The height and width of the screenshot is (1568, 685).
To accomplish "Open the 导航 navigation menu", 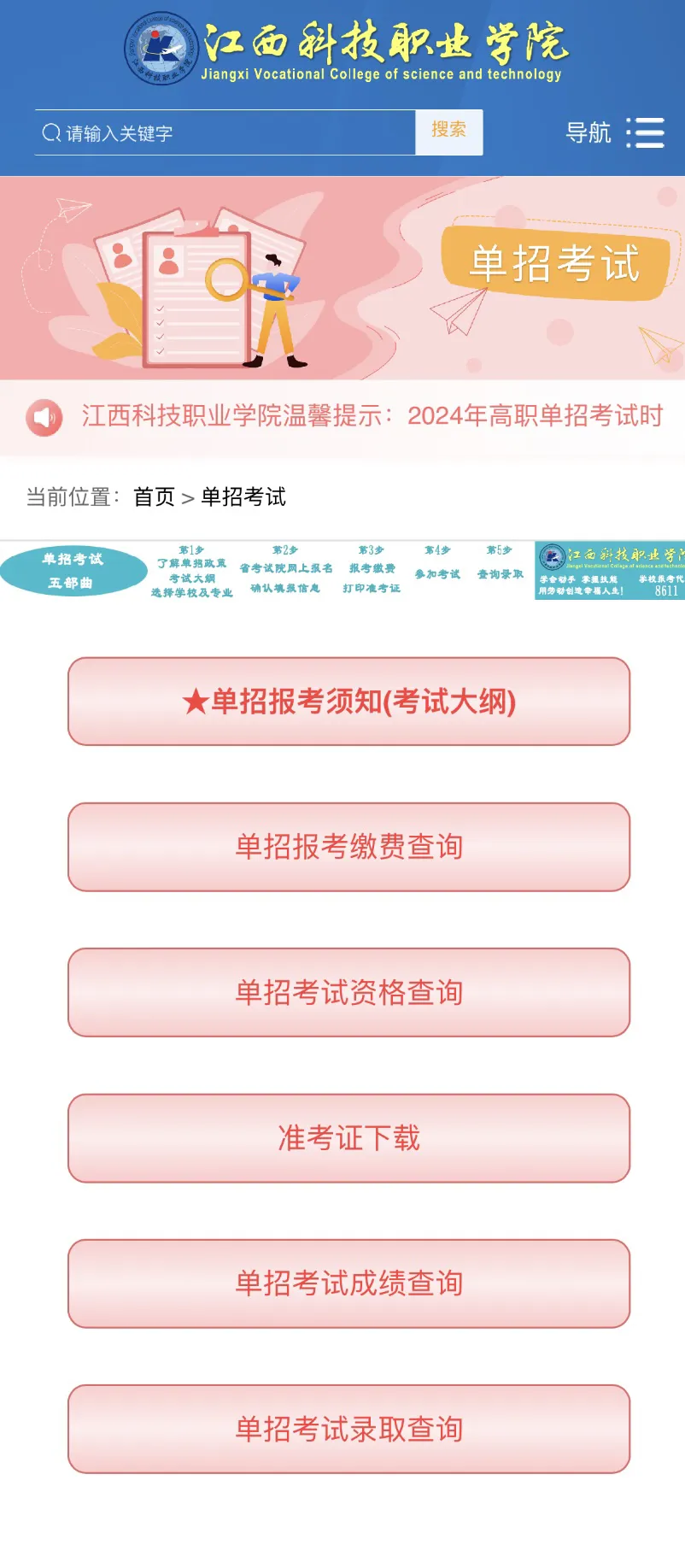I will coord(615,133).
